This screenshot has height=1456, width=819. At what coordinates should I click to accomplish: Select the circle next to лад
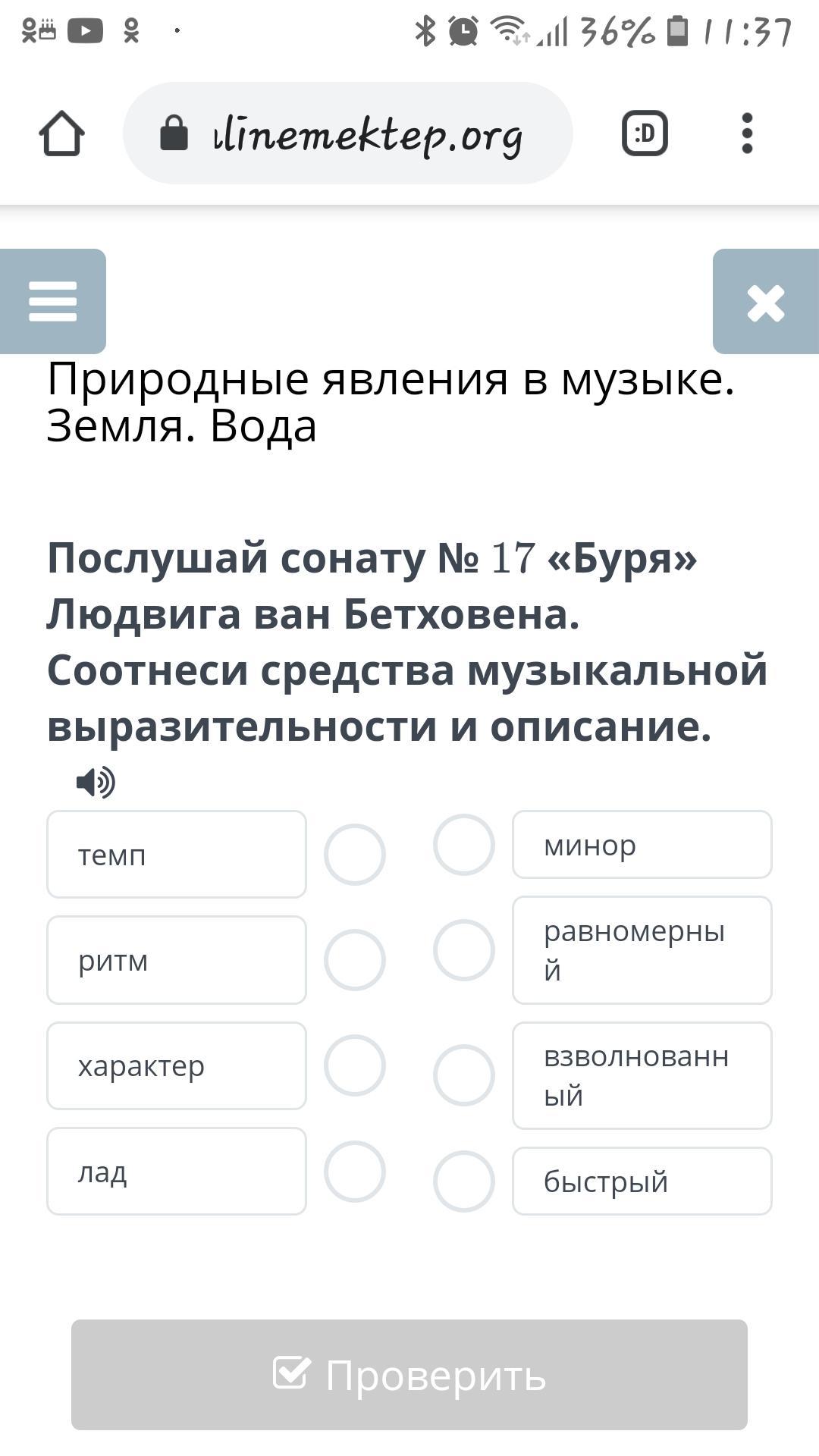click(355, 1172)
